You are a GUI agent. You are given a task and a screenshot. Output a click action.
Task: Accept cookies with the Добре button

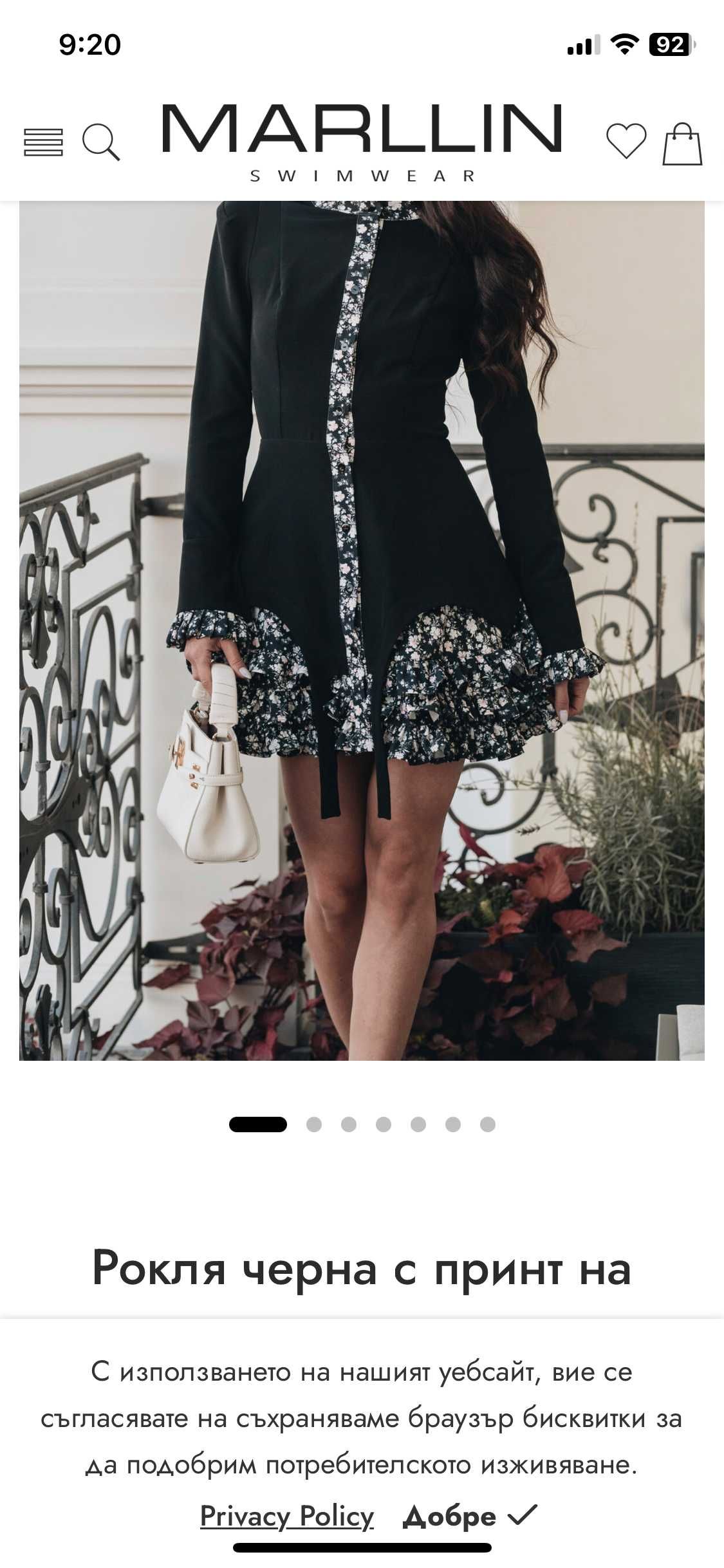coord(469,1516)
